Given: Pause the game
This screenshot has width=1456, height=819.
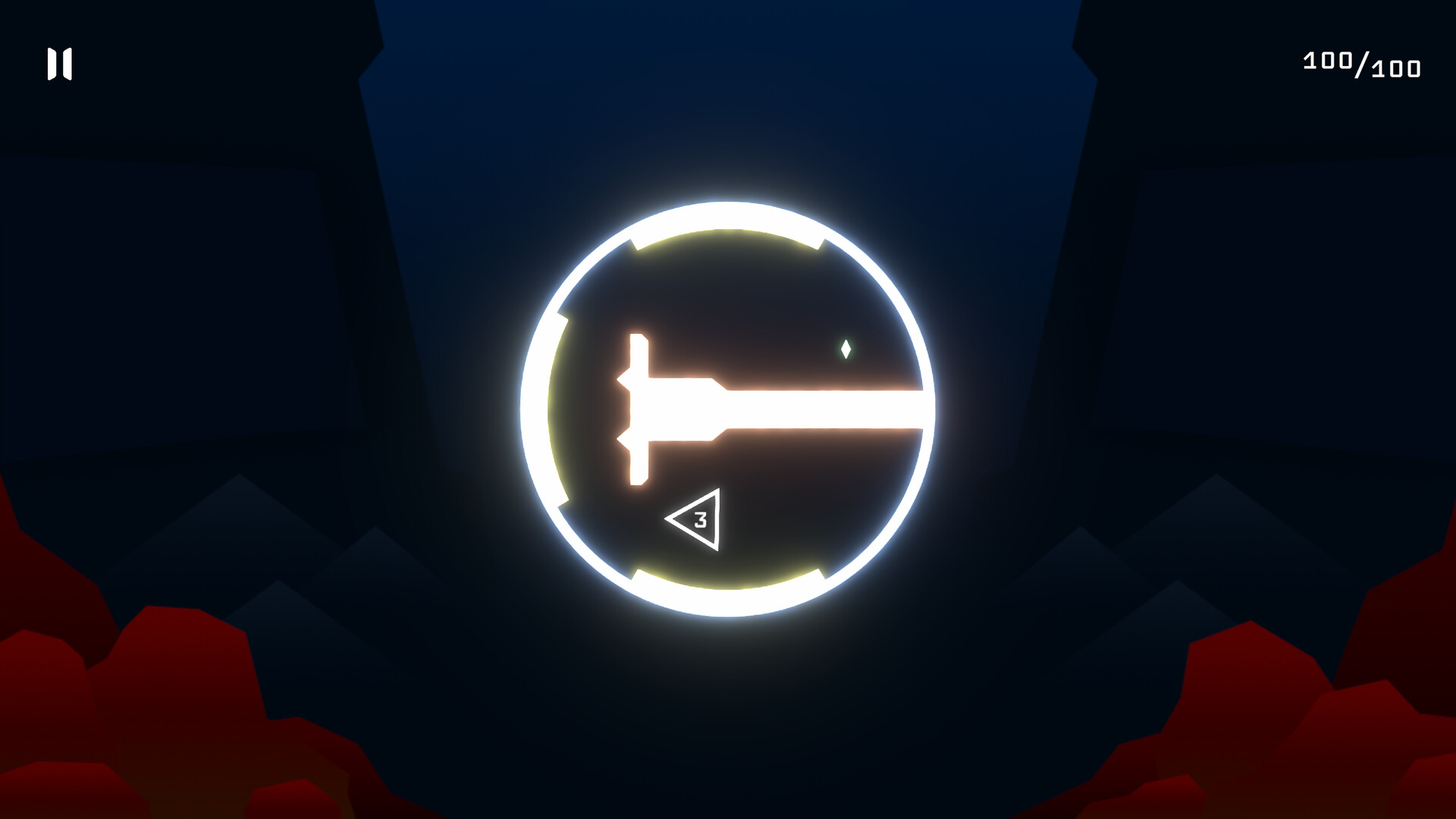Looking at the screenshot, I should tap(59, 64).
